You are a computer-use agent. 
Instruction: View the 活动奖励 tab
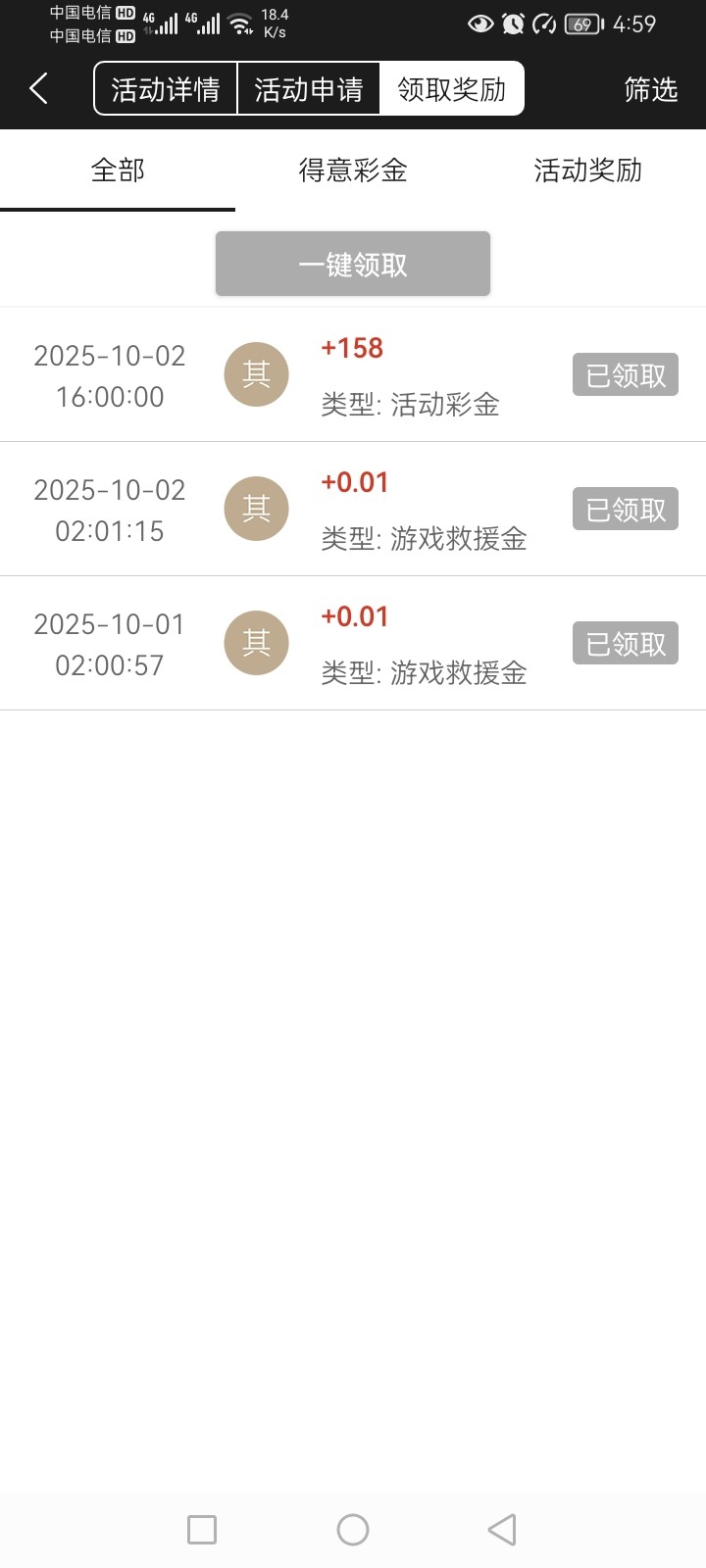(x=588, y=171)
